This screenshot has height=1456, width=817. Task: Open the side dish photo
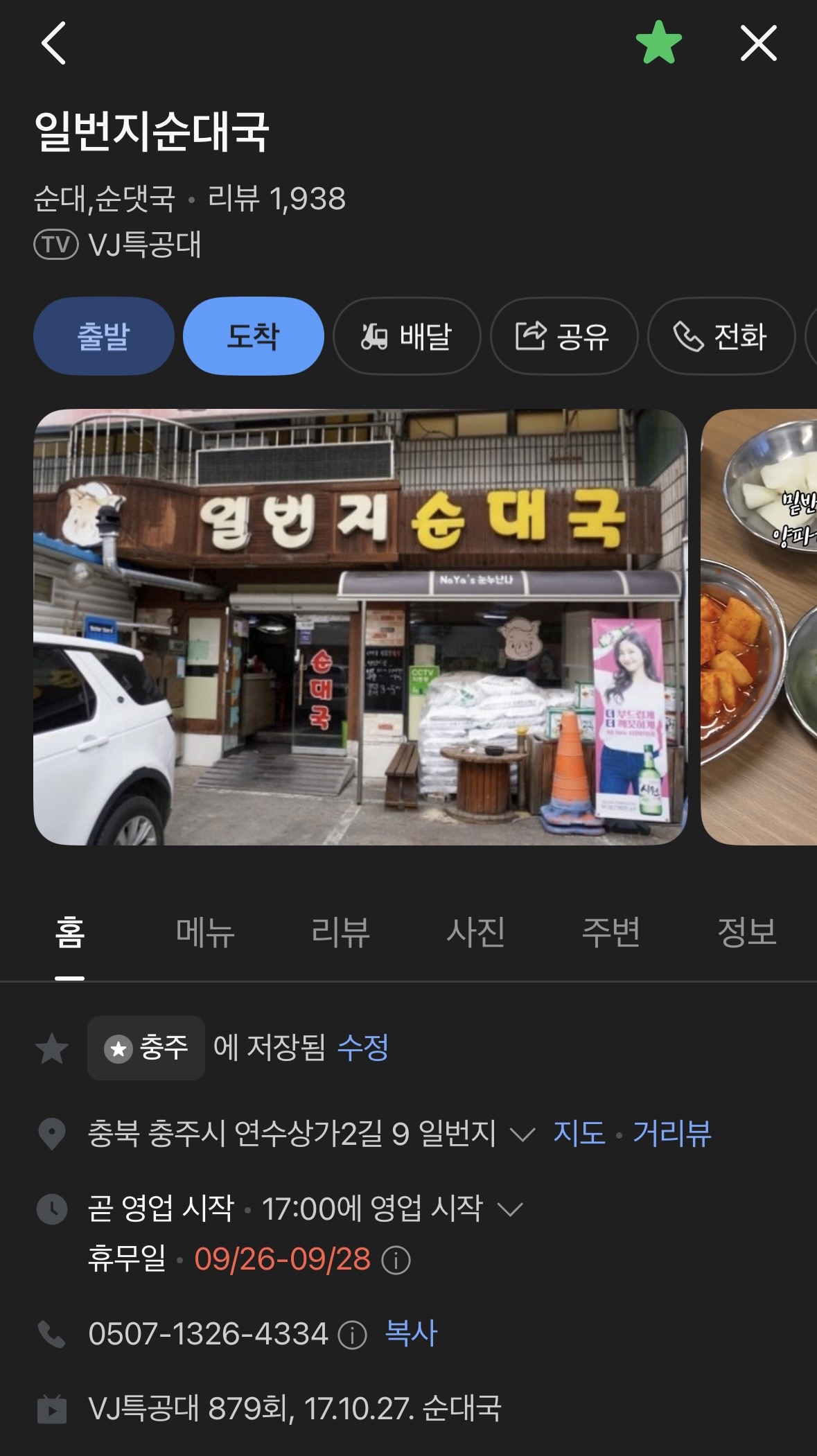[759, 626]
